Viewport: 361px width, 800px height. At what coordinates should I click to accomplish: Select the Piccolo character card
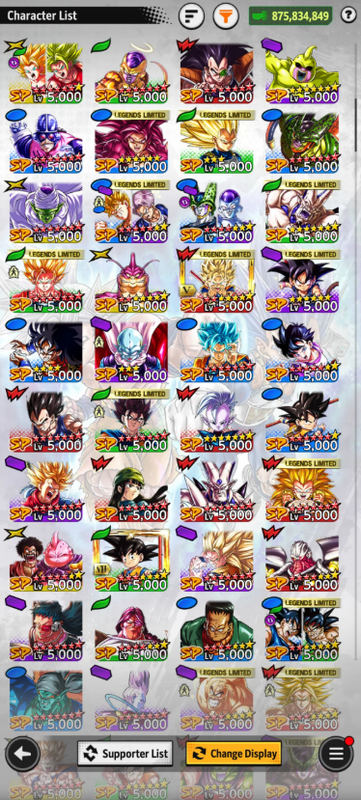(46, 211)
